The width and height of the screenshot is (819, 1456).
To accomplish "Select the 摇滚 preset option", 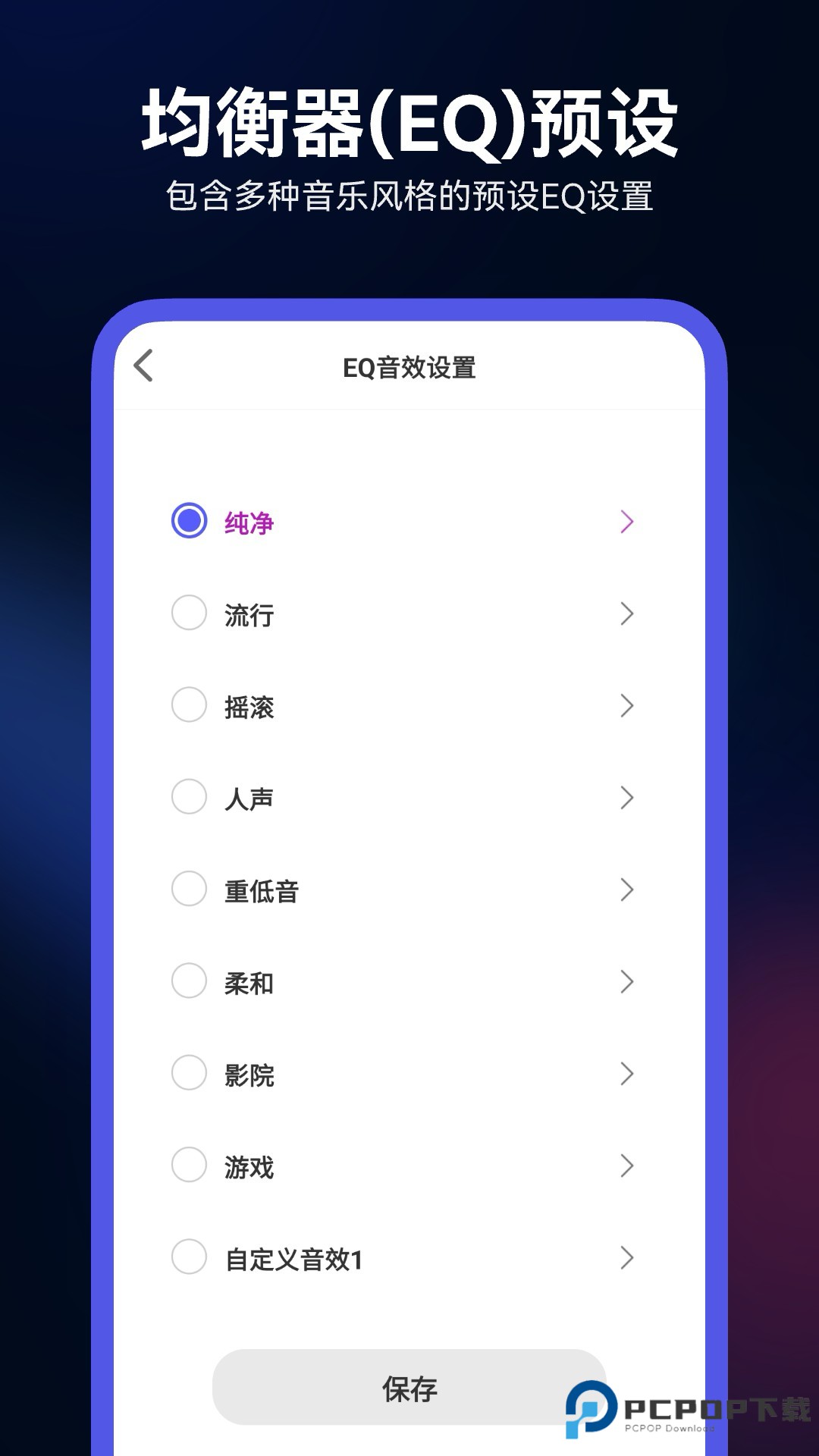I will click(189, 706).
